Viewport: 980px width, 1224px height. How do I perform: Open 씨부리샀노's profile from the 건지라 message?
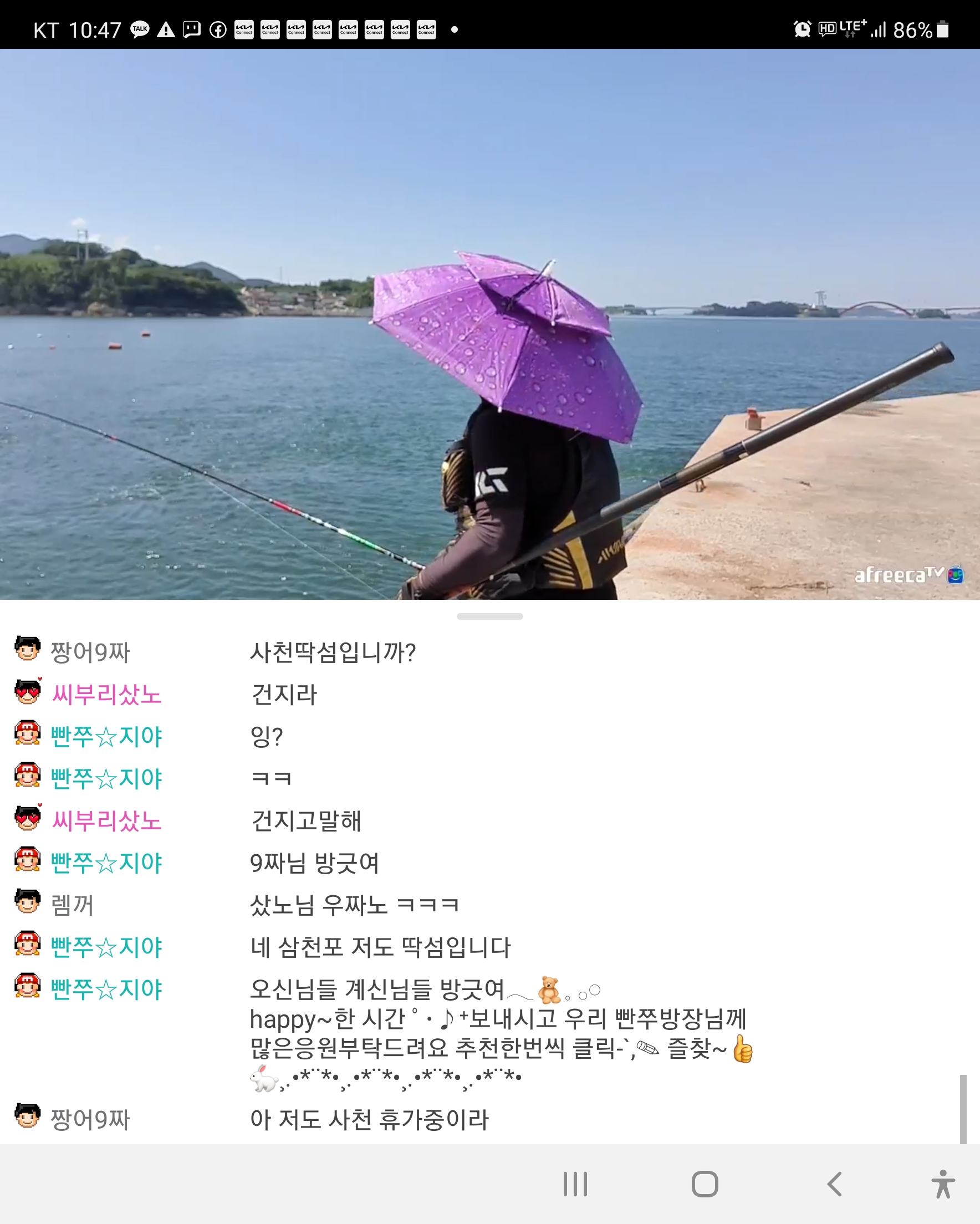[x=106, y=693]
